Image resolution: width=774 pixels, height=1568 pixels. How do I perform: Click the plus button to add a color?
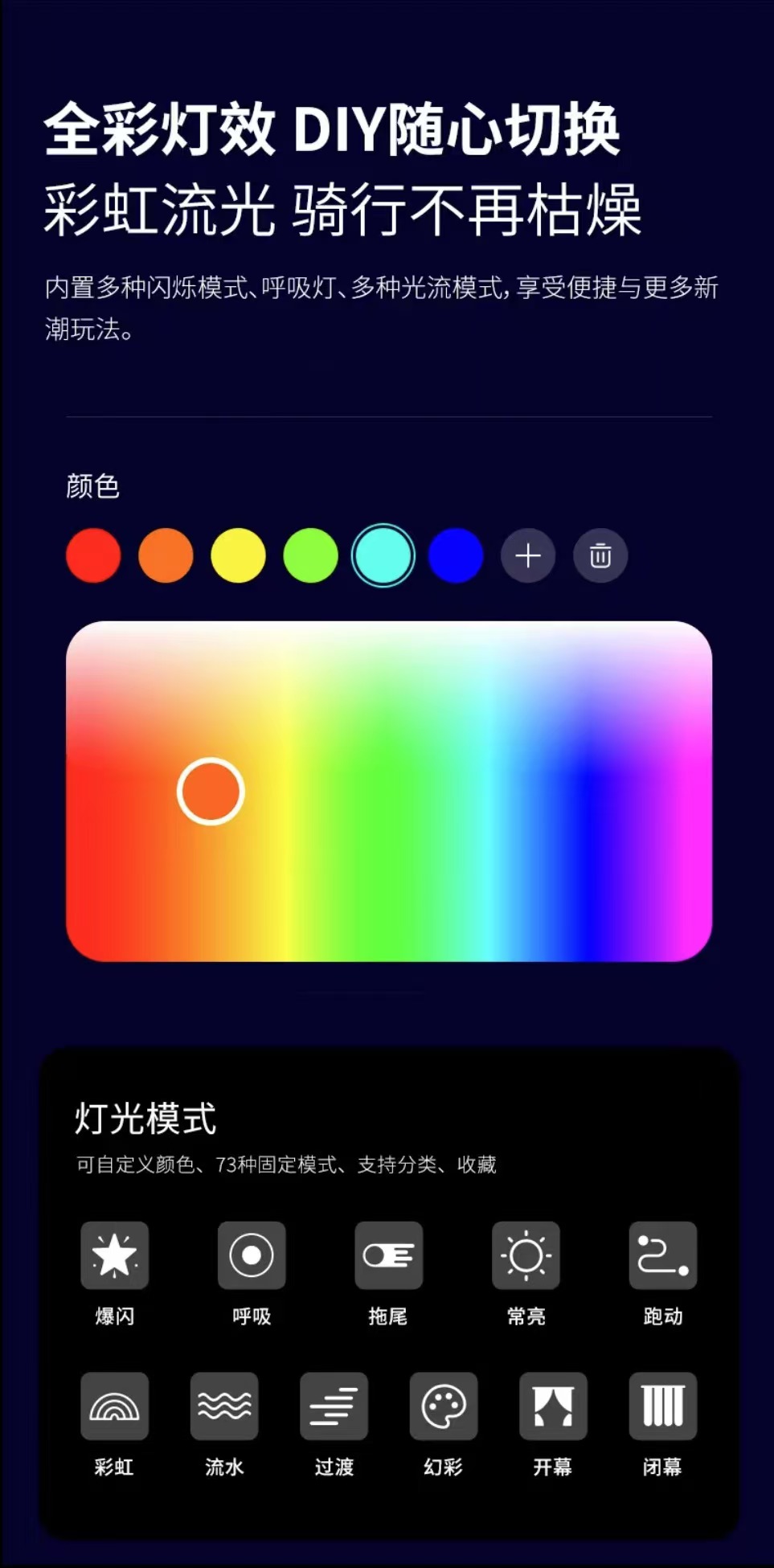tap(527, 555)
